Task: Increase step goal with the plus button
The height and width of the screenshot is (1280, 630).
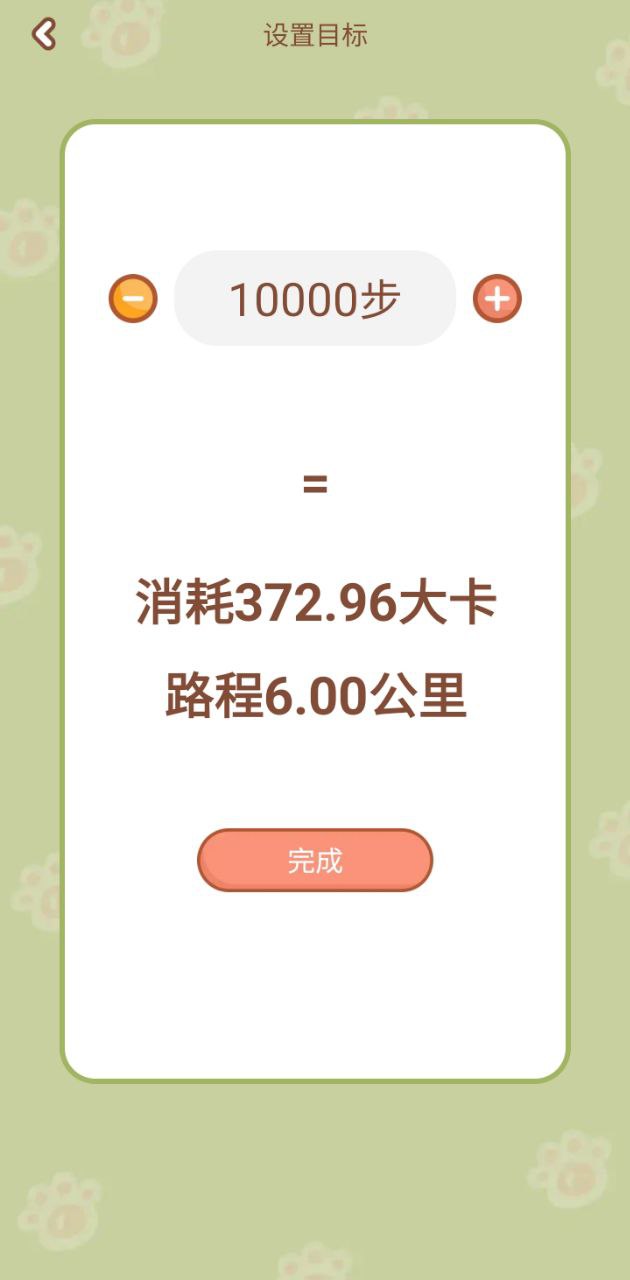Action: 497,298
